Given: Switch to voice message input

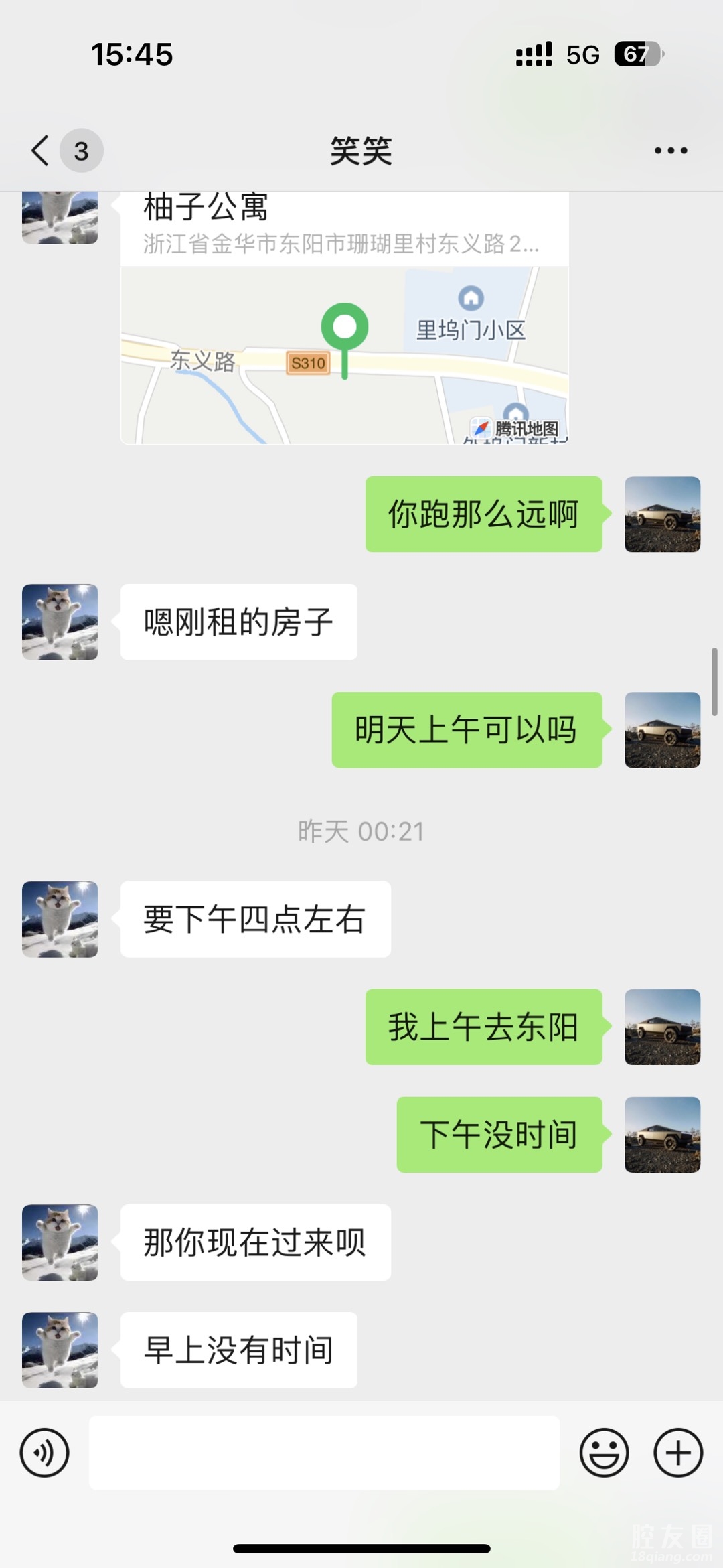Looking at the screenshot, I should coord(44,1453).
